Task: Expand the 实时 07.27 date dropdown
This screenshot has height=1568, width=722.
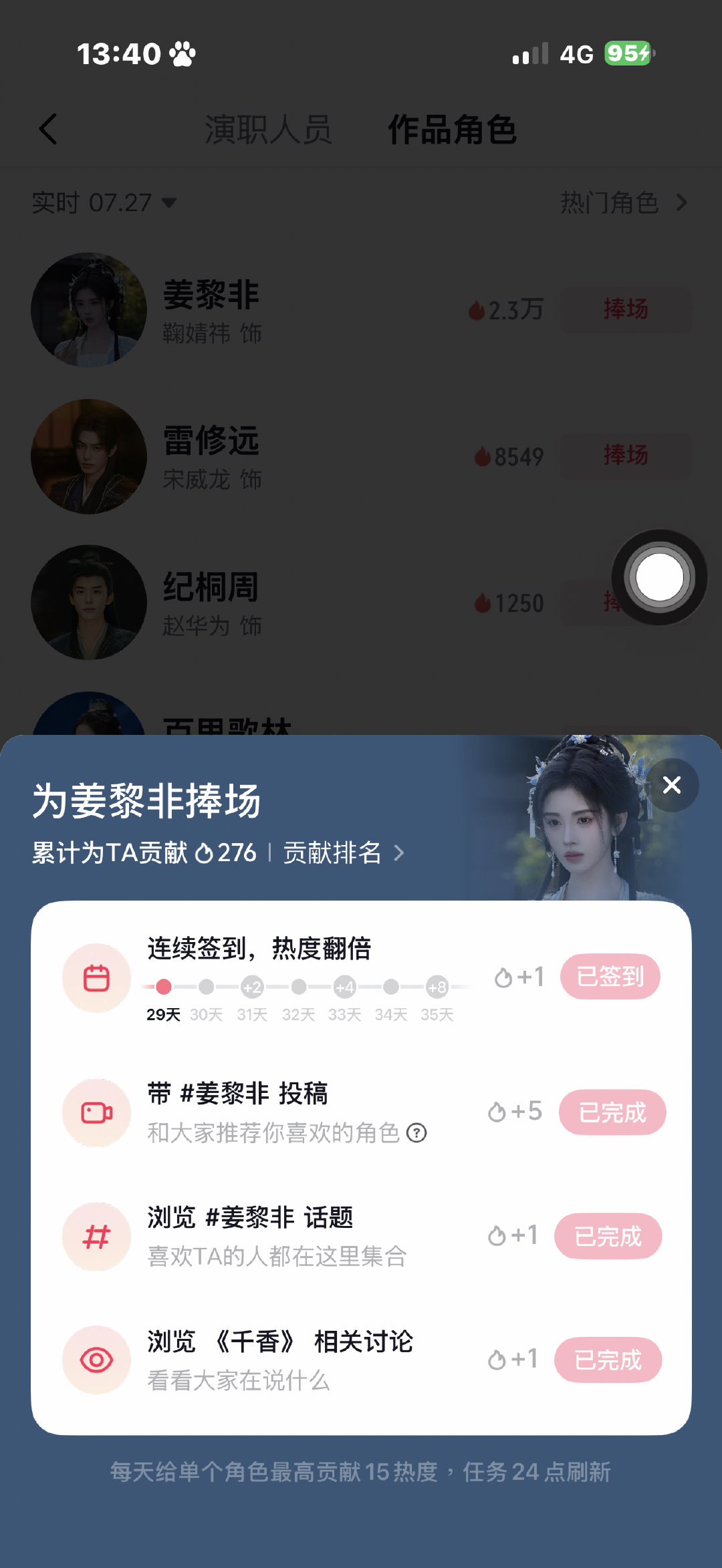Action: (x=104, y=202)
